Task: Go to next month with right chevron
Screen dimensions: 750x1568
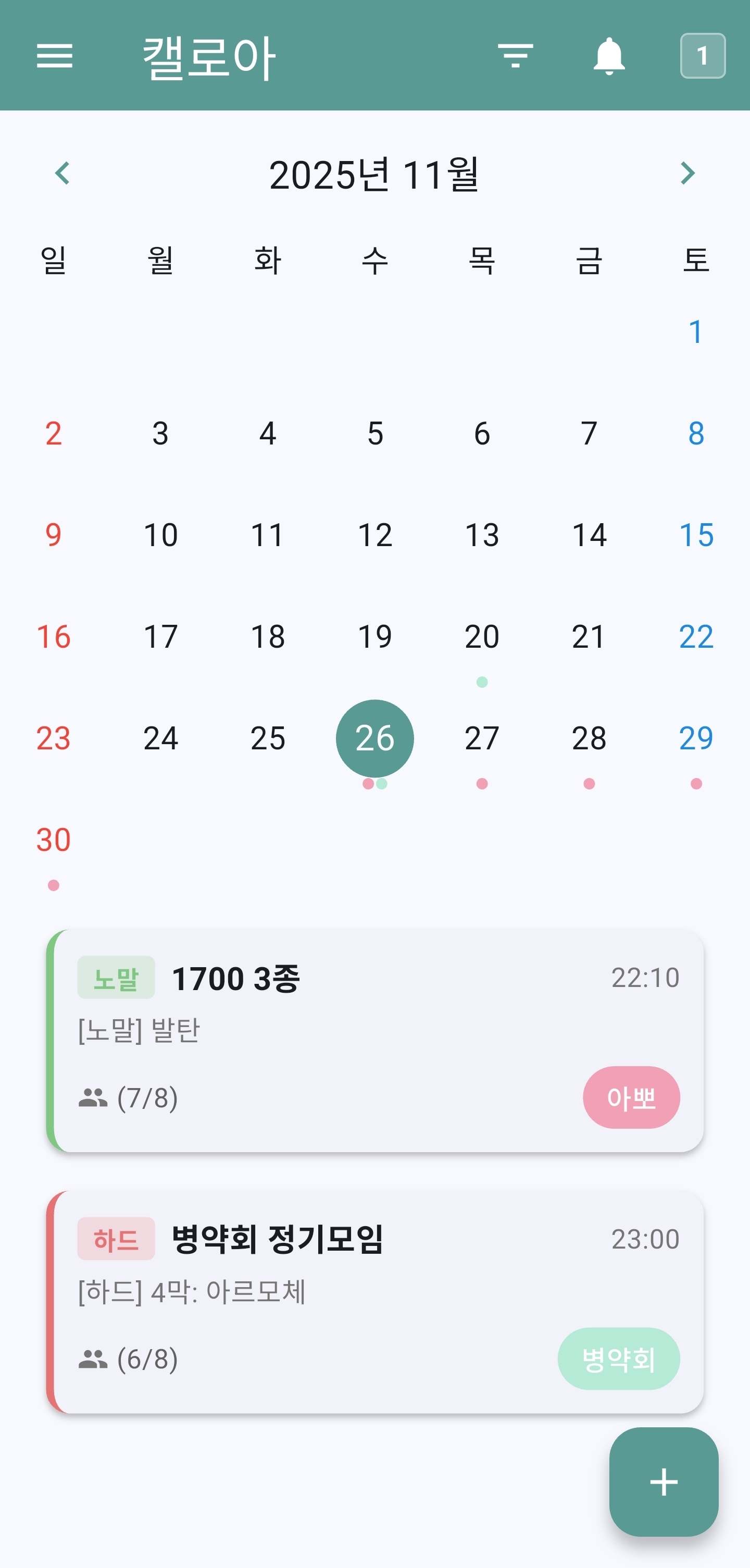Action: [688, 175]
